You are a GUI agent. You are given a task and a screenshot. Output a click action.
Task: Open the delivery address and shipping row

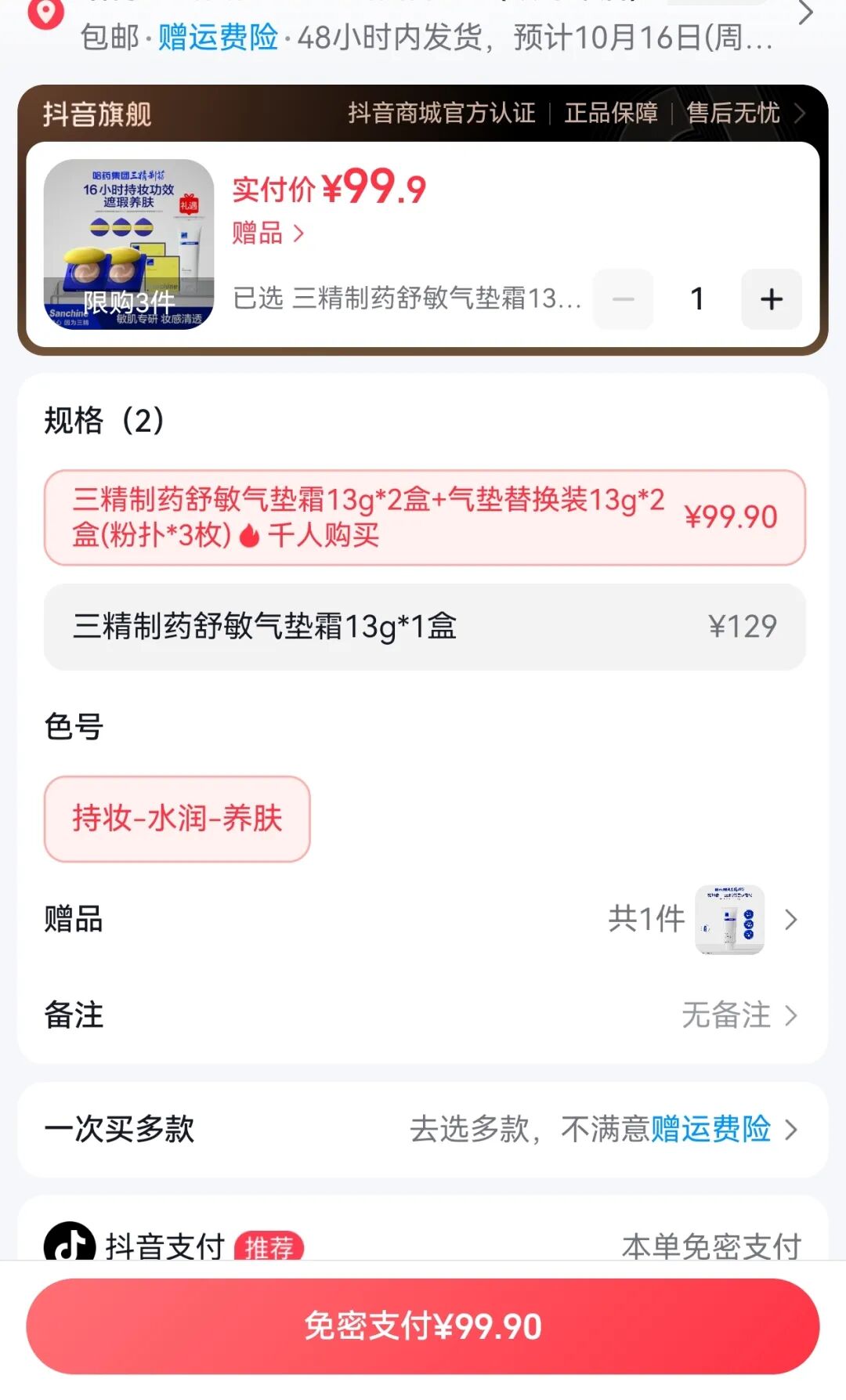tap(423, 31)
